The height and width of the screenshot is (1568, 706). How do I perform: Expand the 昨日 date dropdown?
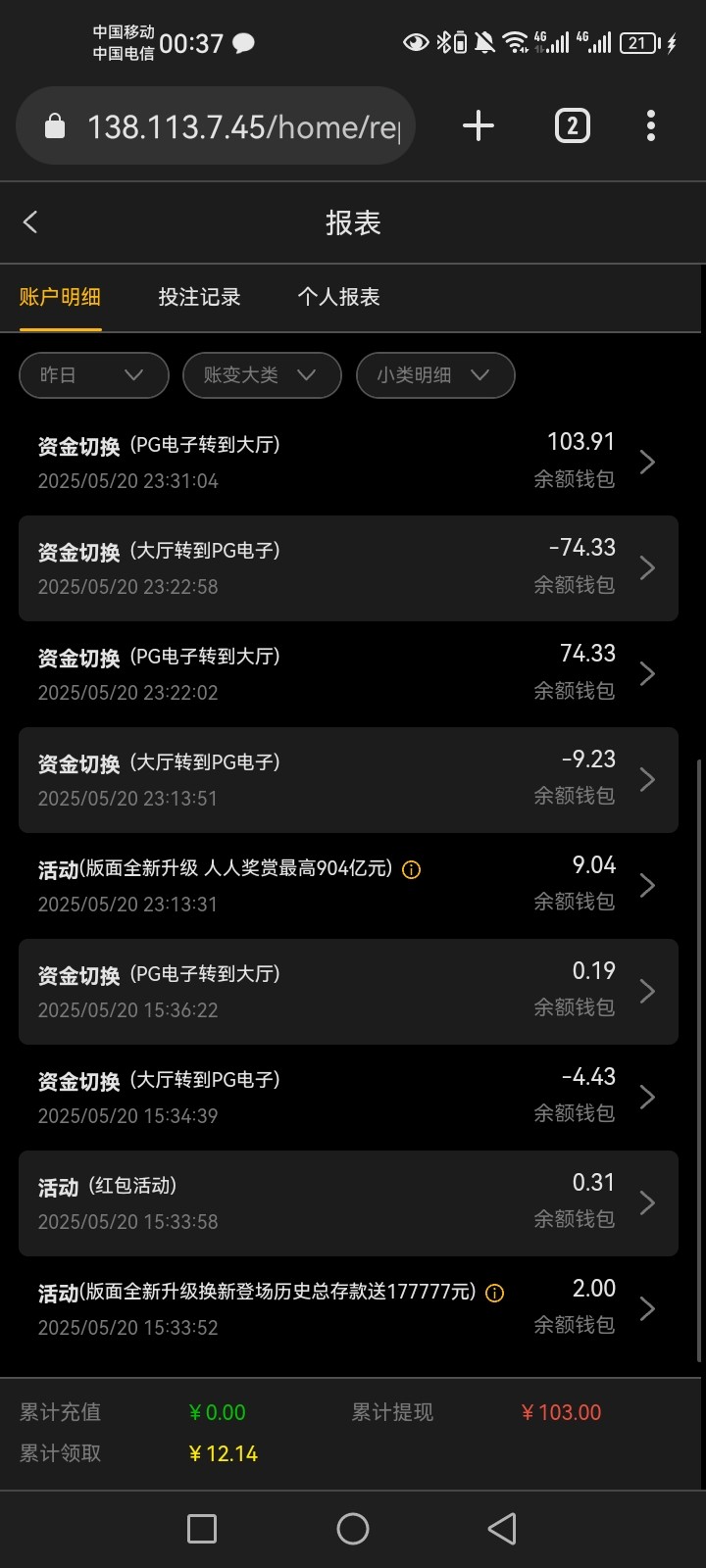(93, 375)
